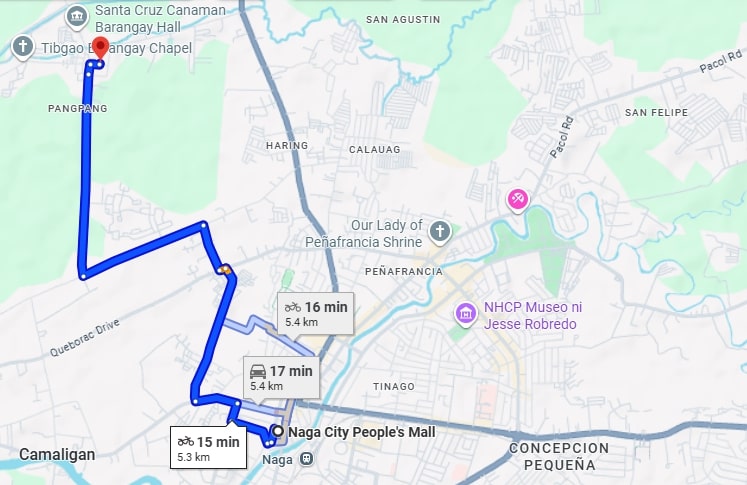Open the pink marker near Pacol Rd
This screenshot has width=747, height=485.
518,199
